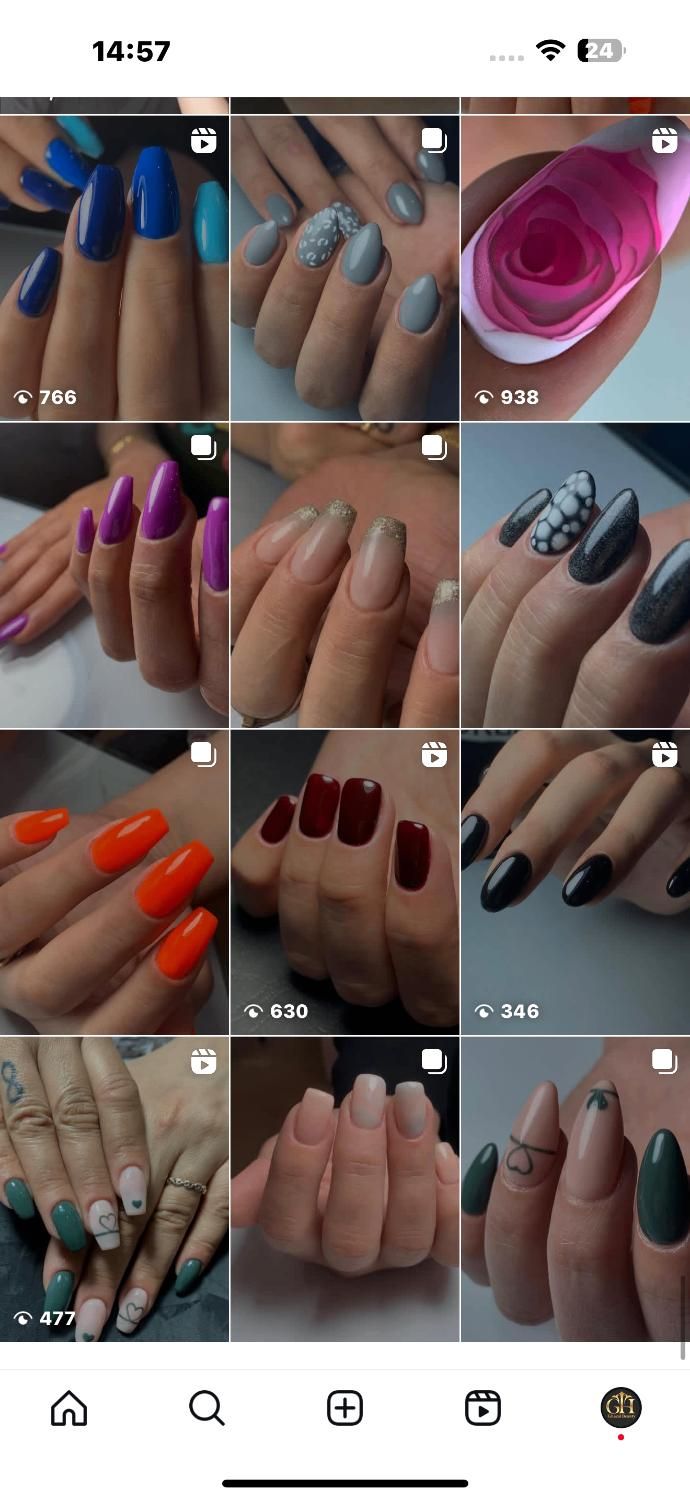The width and height of the screenshot is (690, 1500).
Task: Switch to the Reels tab
Action: point(483,1408)
